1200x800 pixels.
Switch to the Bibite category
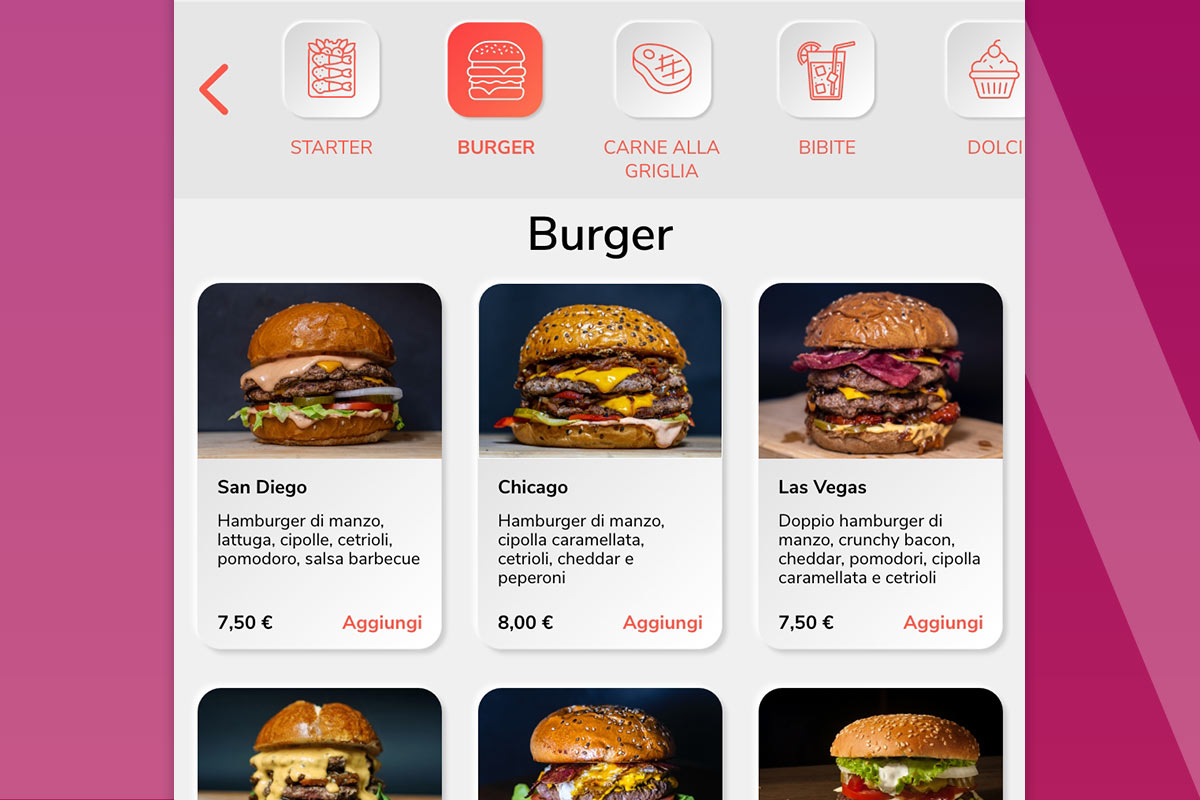[826, 70]
